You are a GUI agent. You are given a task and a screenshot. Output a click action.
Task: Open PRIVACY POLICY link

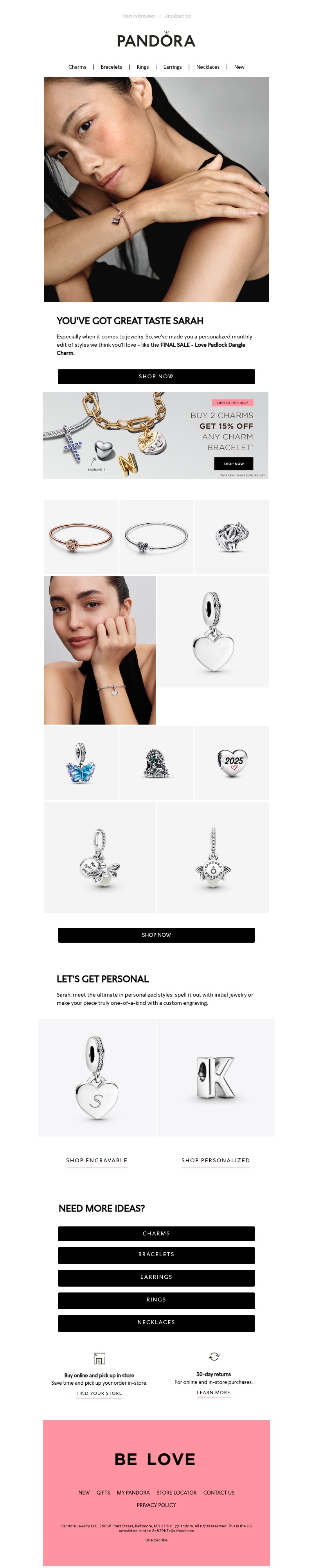click(156, 1505)
